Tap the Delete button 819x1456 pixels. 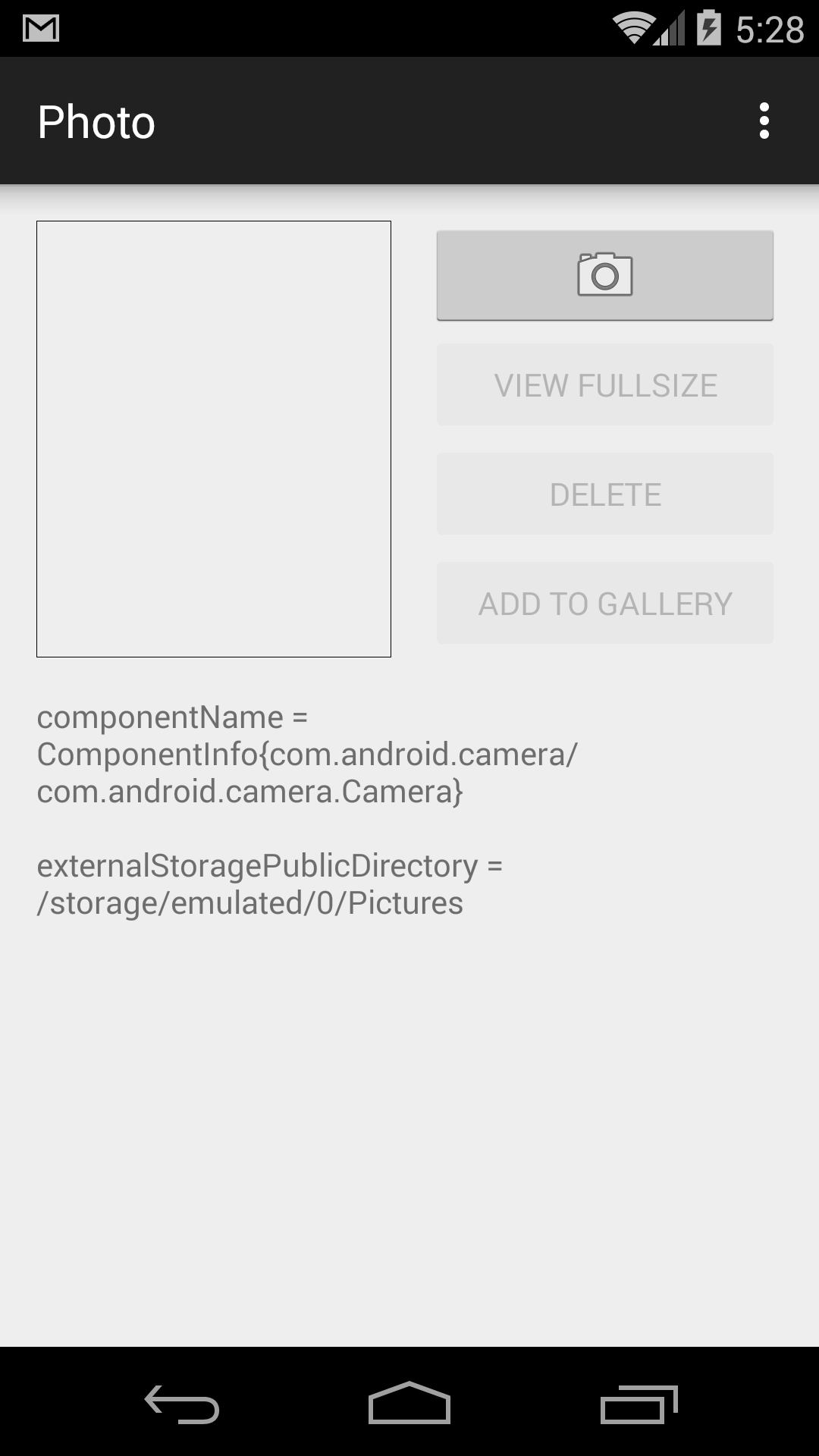pyautogui.click(x=605, y=494)
